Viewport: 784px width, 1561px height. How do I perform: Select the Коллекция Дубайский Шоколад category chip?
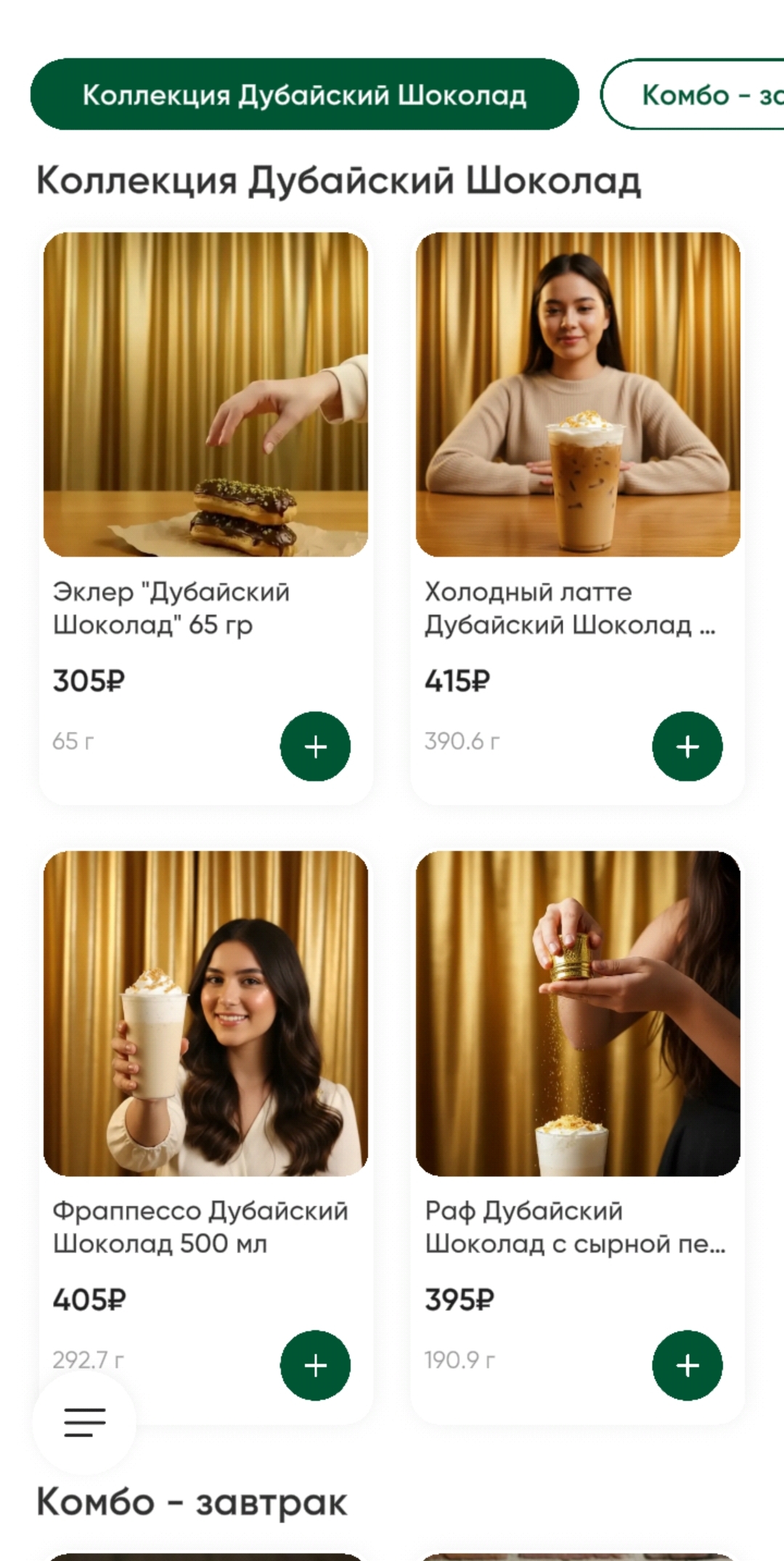click(304, 94)
